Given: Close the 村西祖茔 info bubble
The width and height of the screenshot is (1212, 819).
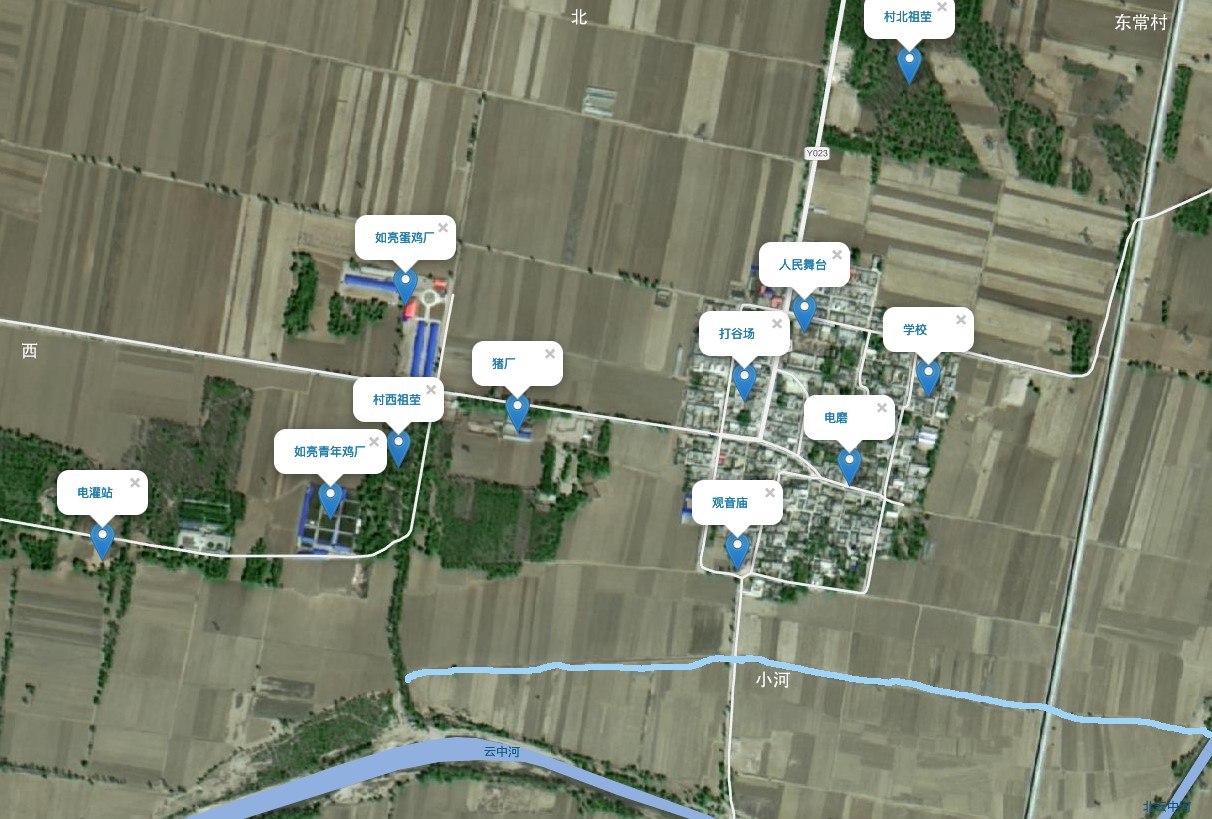Looking at the screenshot, I should point(431,390).
